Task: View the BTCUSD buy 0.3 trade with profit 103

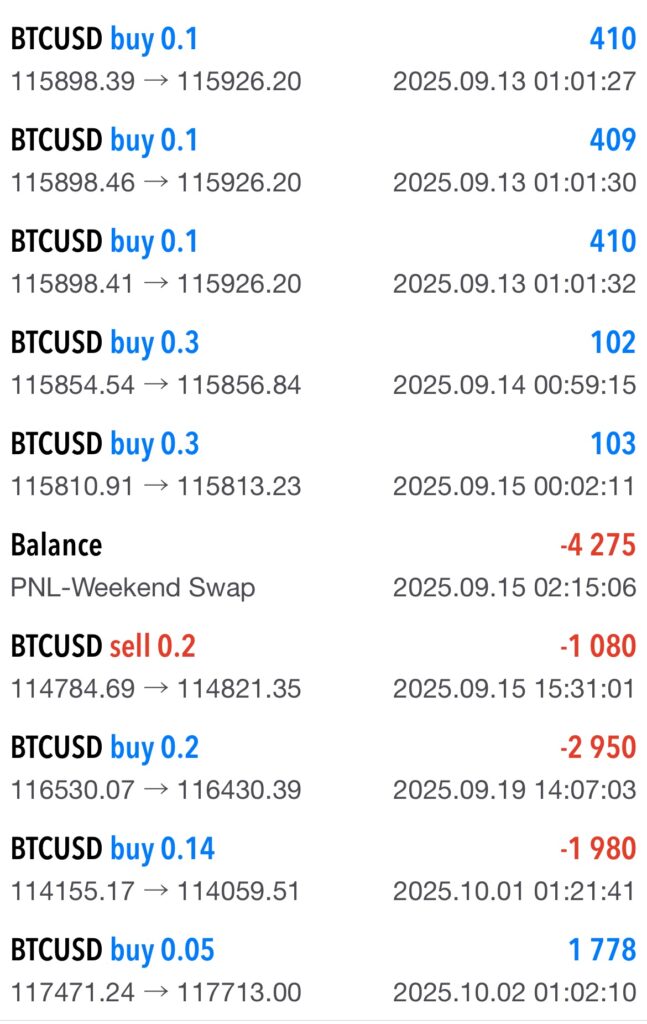Action: [x=323, y=464]
